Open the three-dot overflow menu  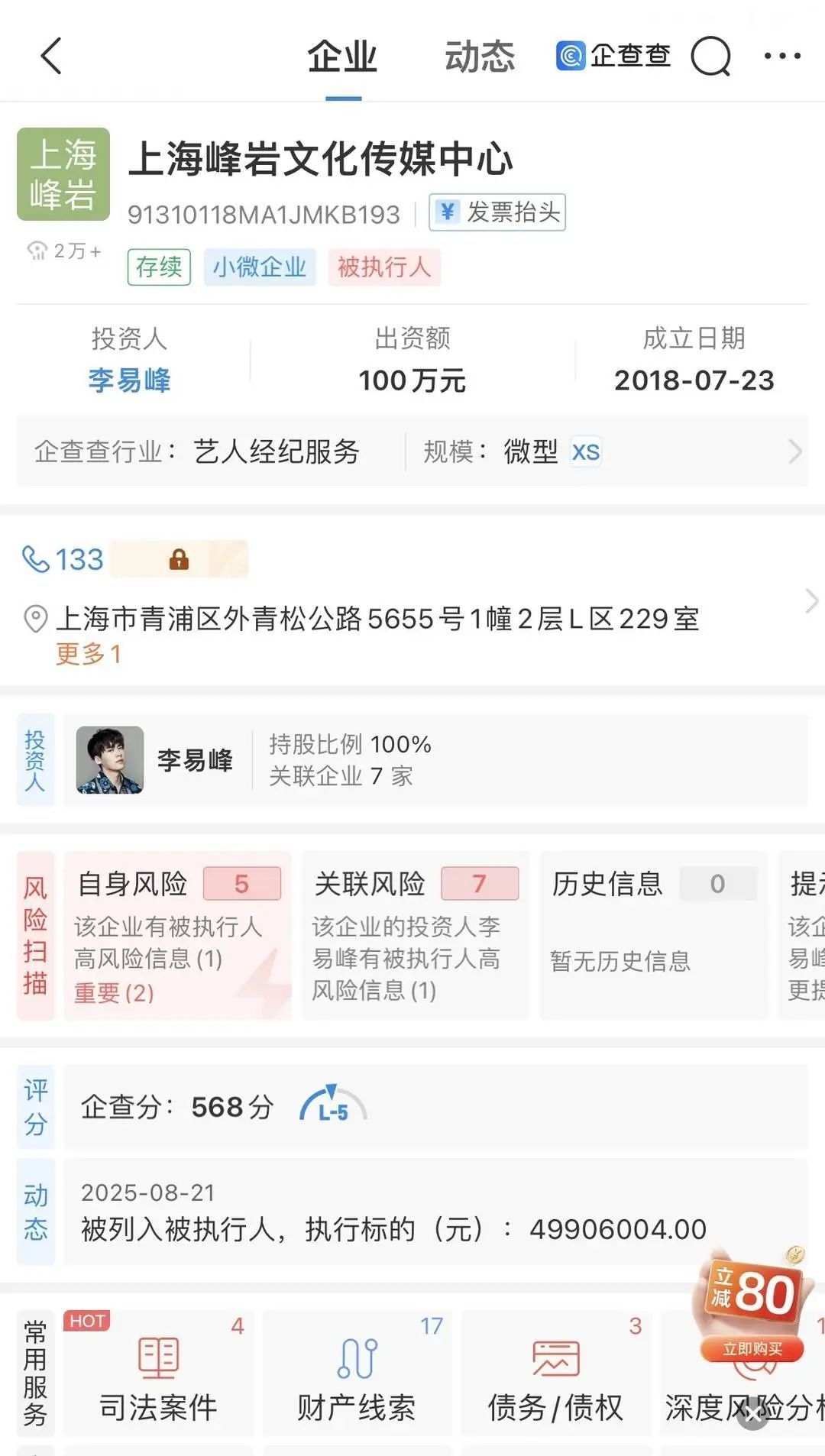pos(782,57)
